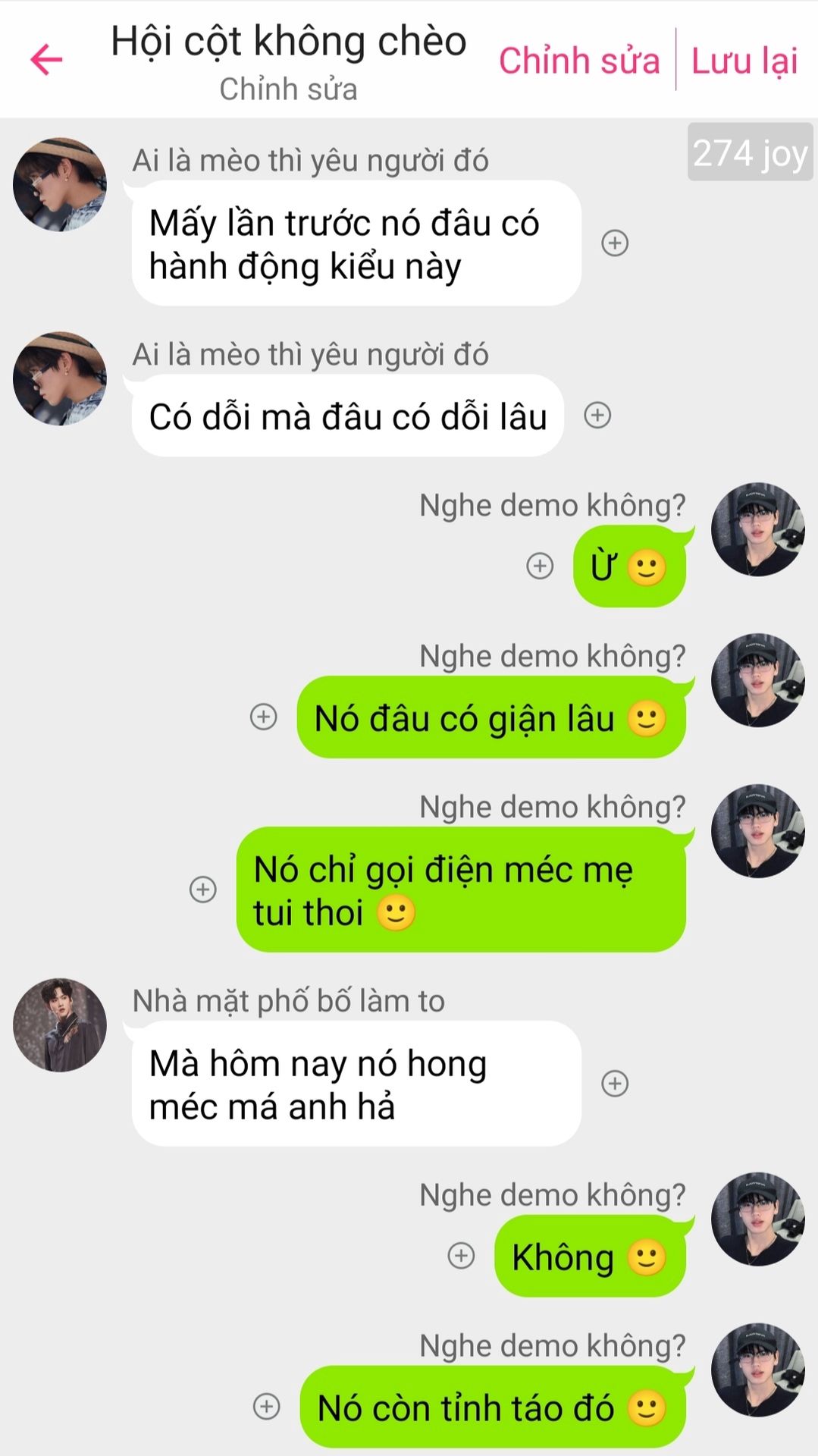Tap the plus icon beside 'Mấy lần trước nó đâu có'

[x=615, y=243]
